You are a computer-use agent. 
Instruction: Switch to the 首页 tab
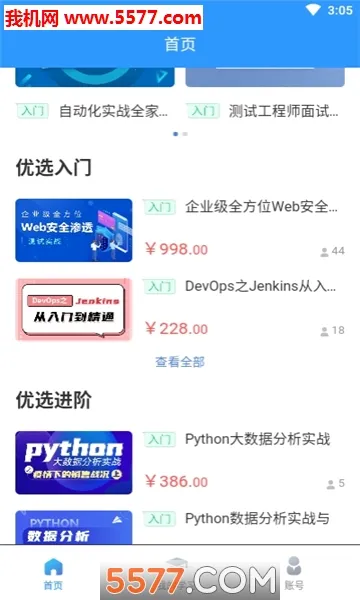(x=53, y=573)
